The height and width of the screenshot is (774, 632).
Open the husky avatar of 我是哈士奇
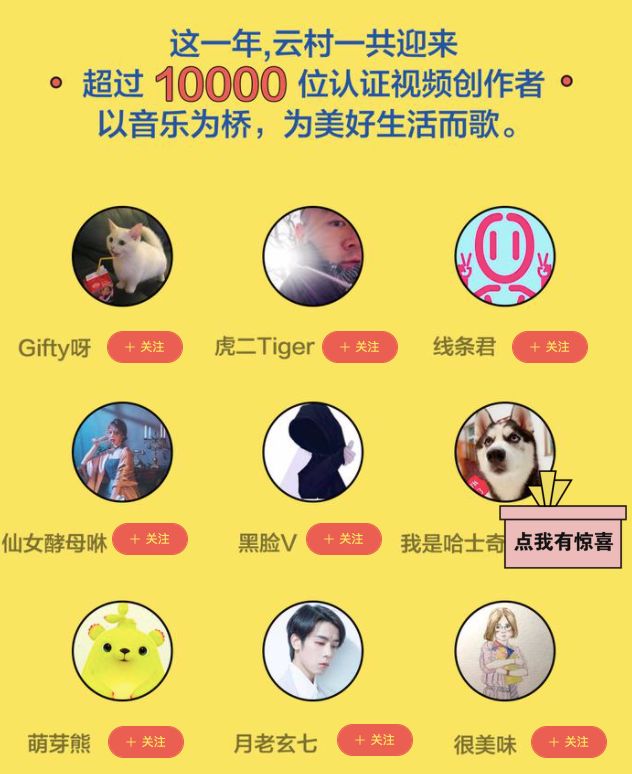(502, 450)
